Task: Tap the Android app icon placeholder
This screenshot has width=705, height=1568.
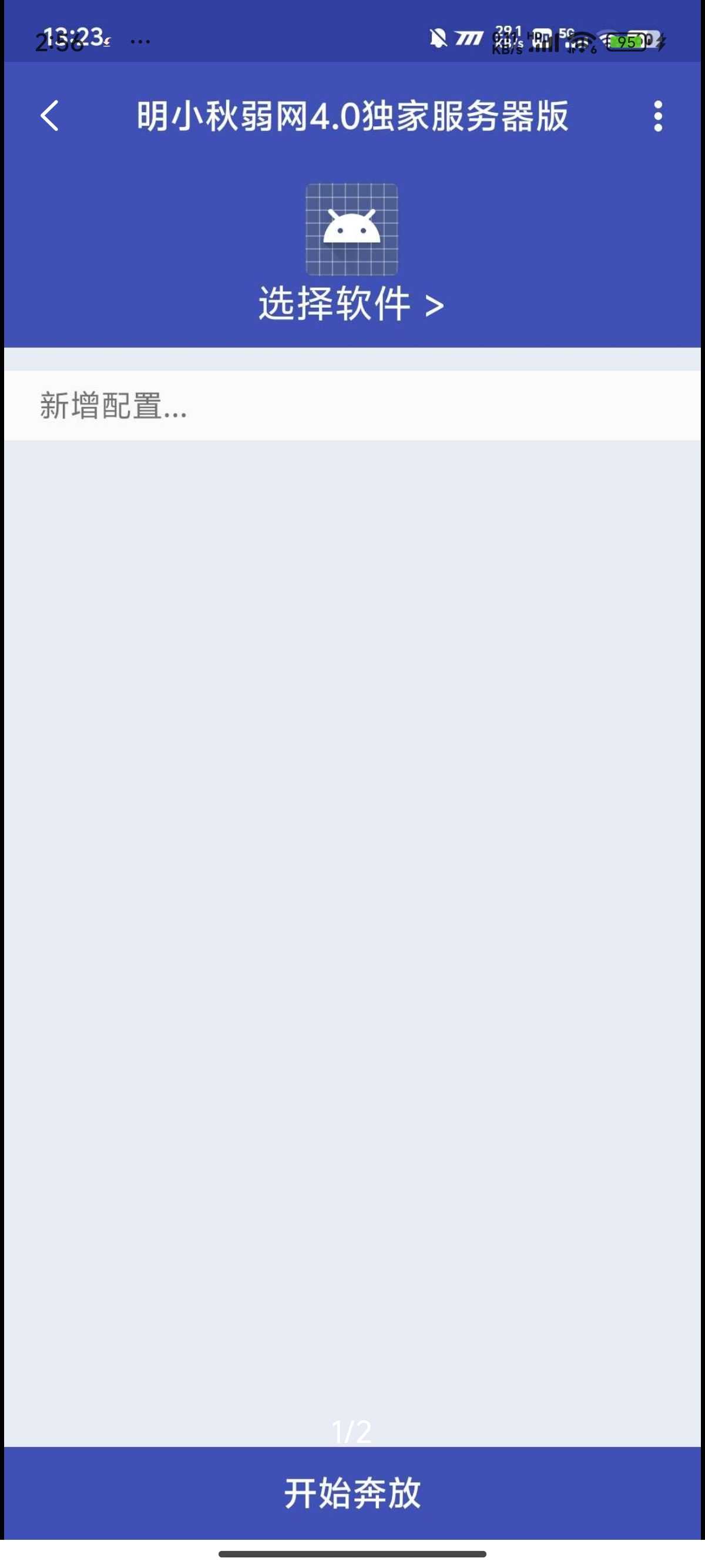Action: coord(351,230)
